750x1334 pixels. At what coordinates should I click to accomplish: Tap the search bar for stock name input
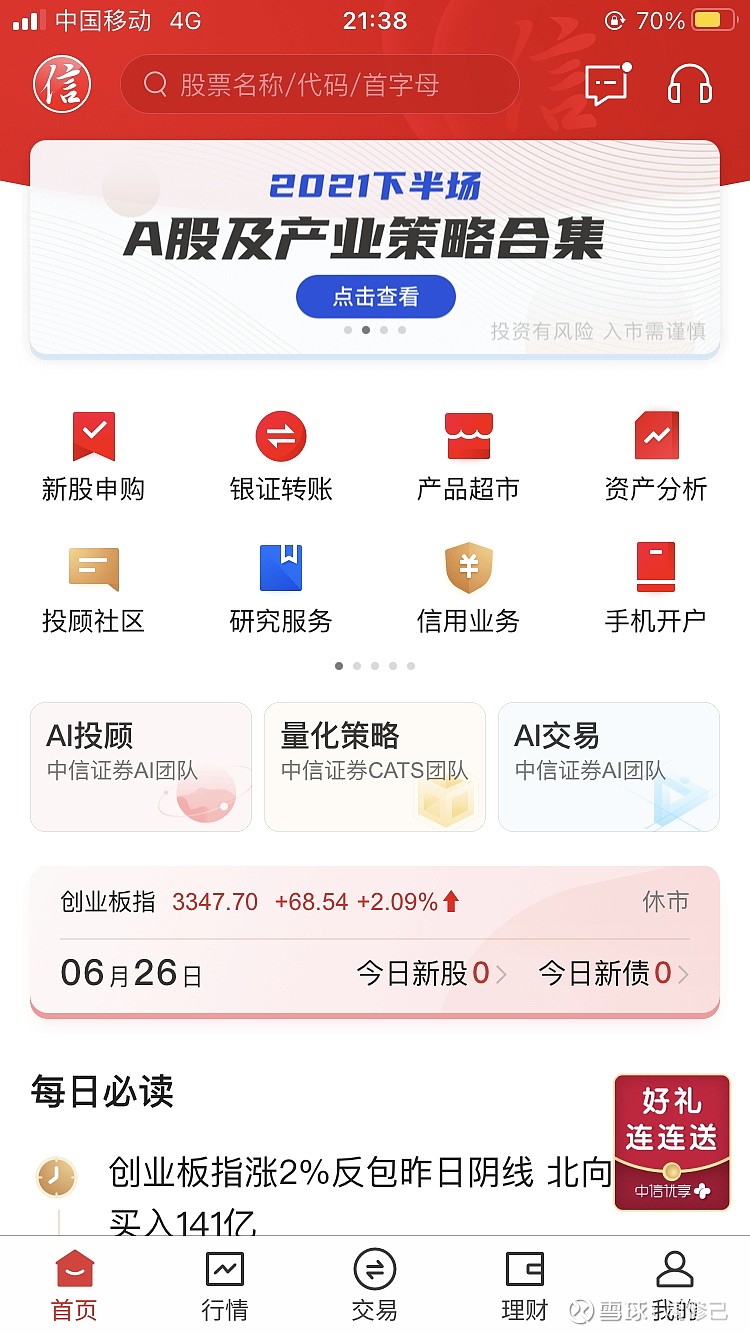coord(320,85)
